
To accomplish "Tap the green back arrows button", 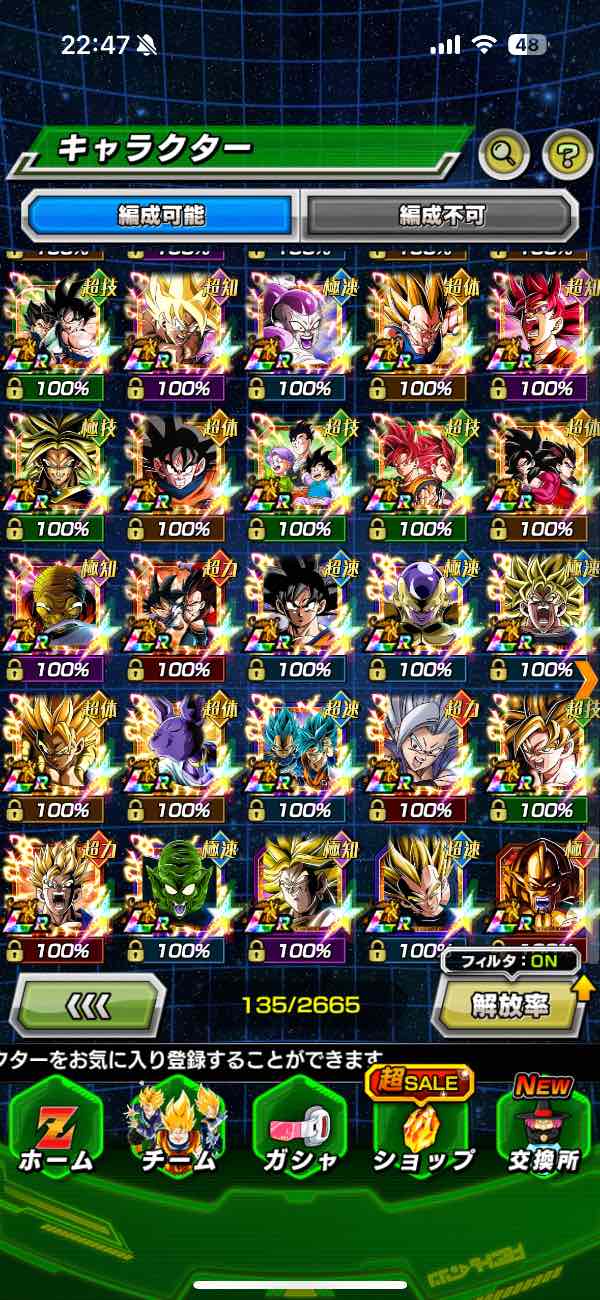I will (x=88, y=1004).
